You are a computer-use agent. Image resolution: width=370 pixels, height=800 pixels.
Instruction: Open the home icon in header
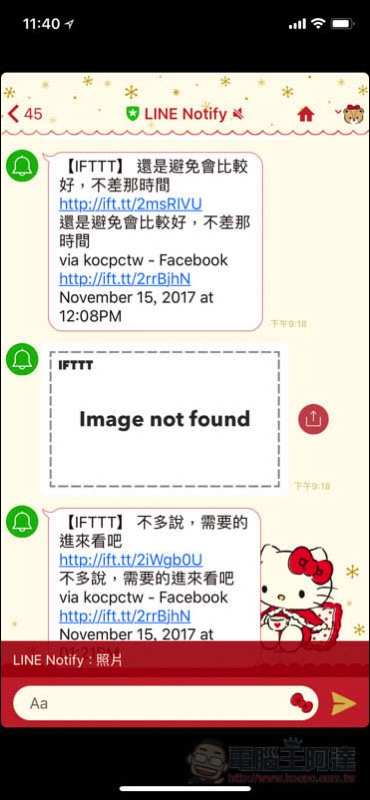pos(305,114)
